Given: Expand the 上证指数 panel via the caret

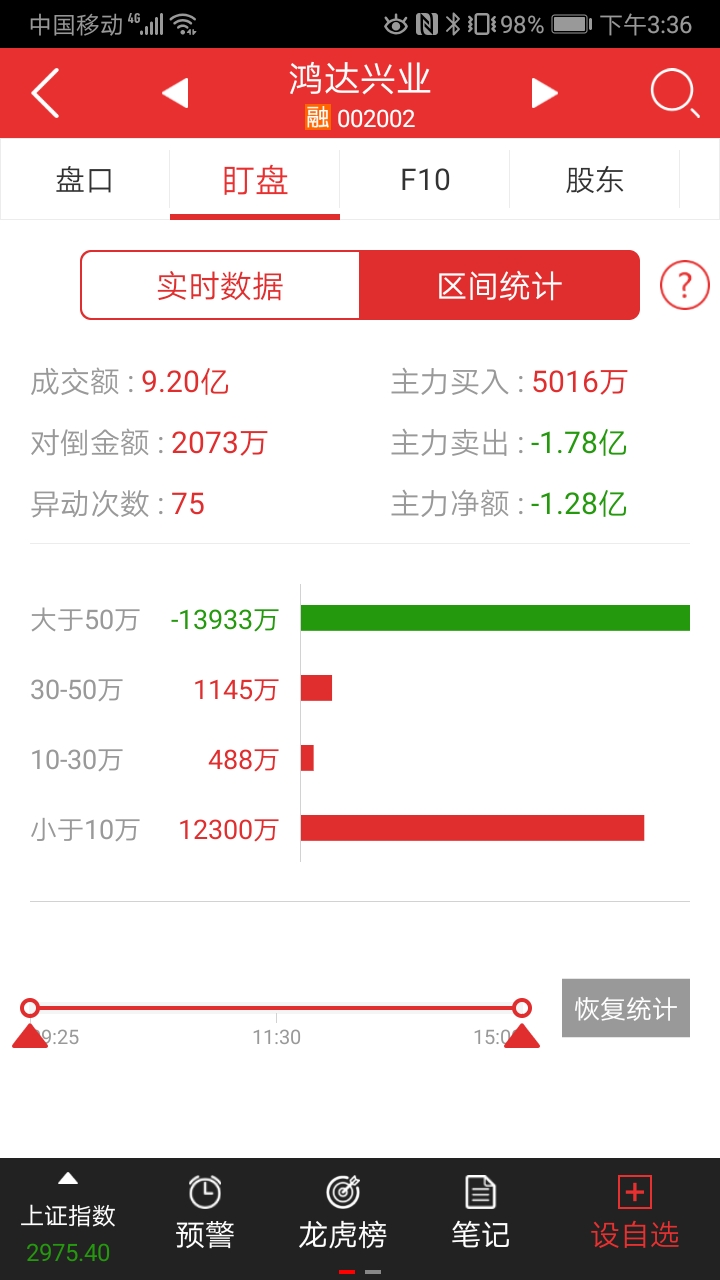Looking at the screenshot, I should point(66,1177).
